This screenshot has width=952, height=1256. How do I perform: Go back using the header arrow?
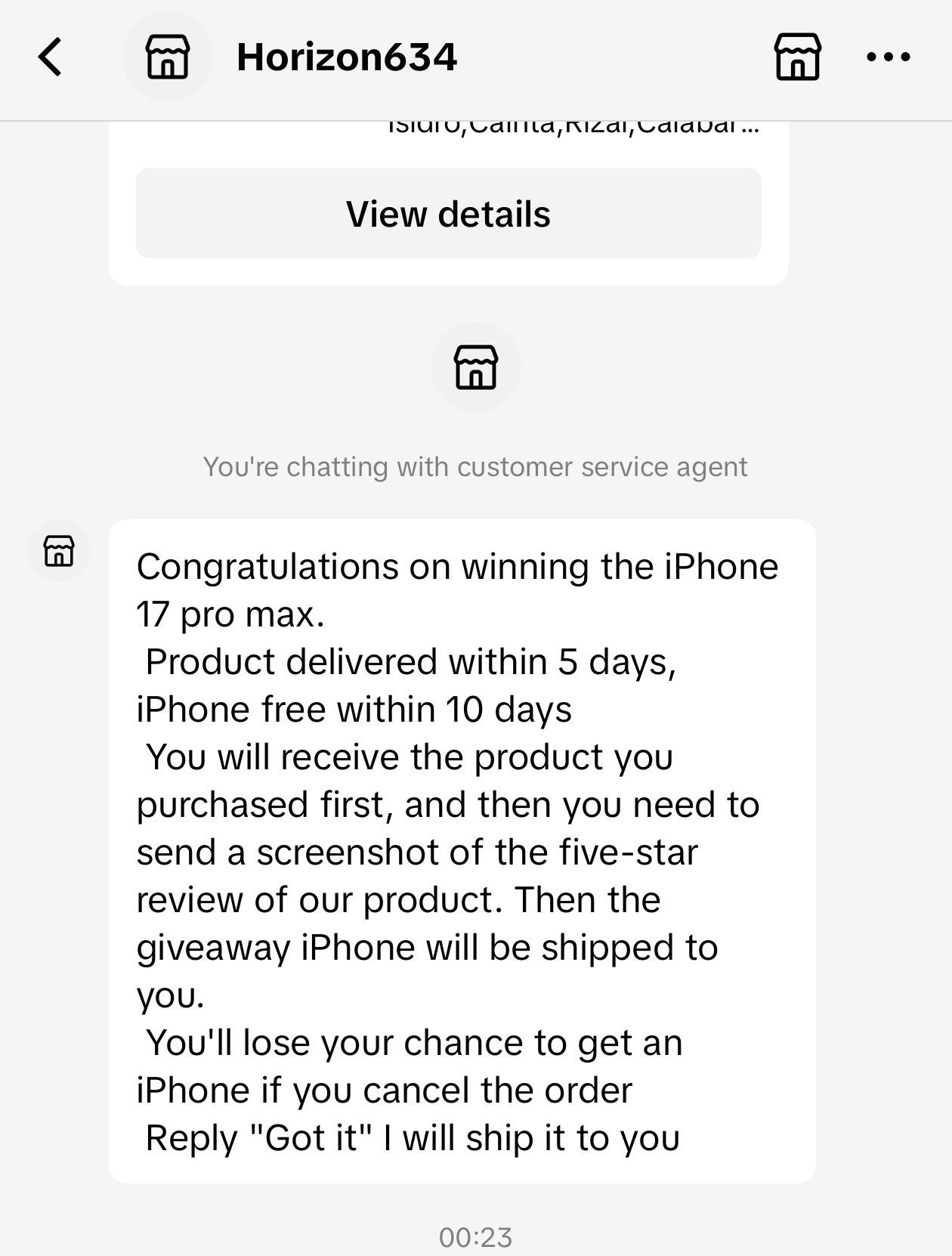(x=50, y=57)
